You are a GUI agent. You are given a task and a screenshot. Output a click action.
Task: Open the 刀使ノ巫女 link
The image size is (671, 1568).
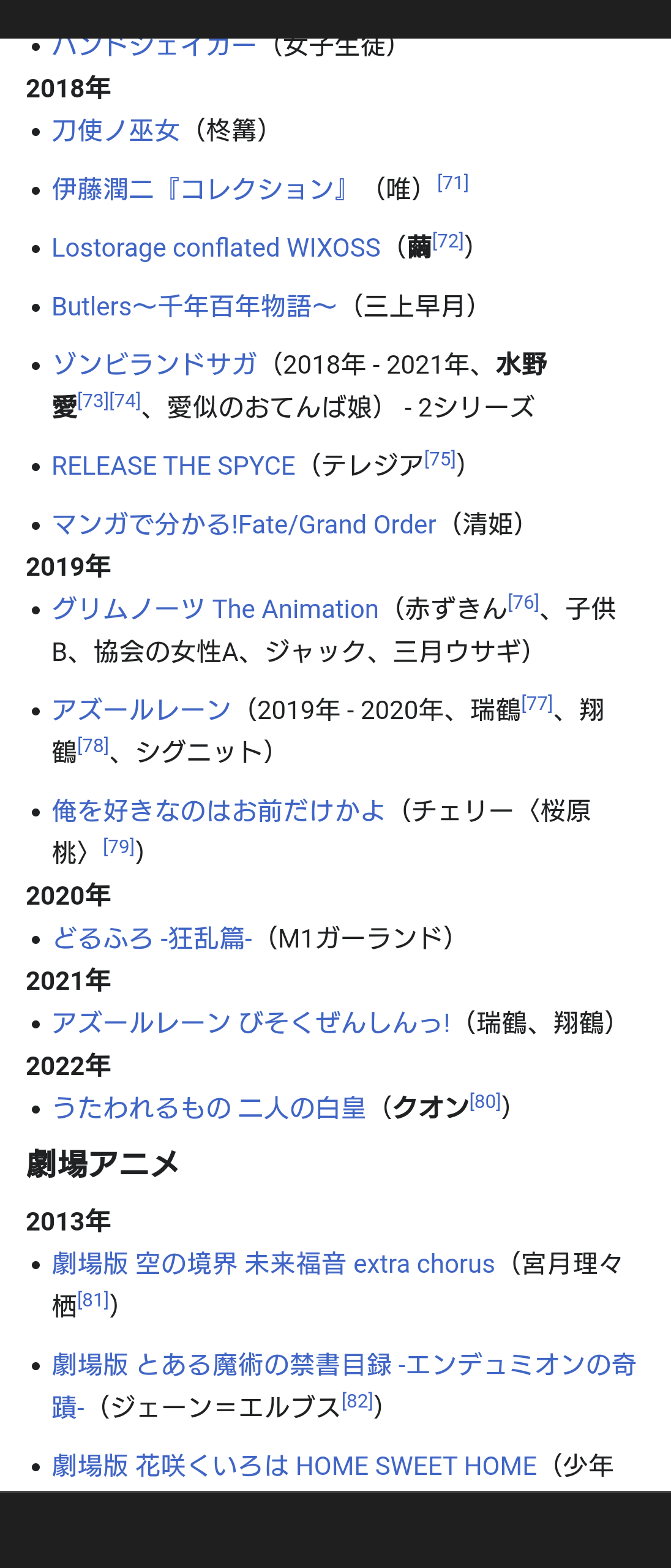coord(116,130)
